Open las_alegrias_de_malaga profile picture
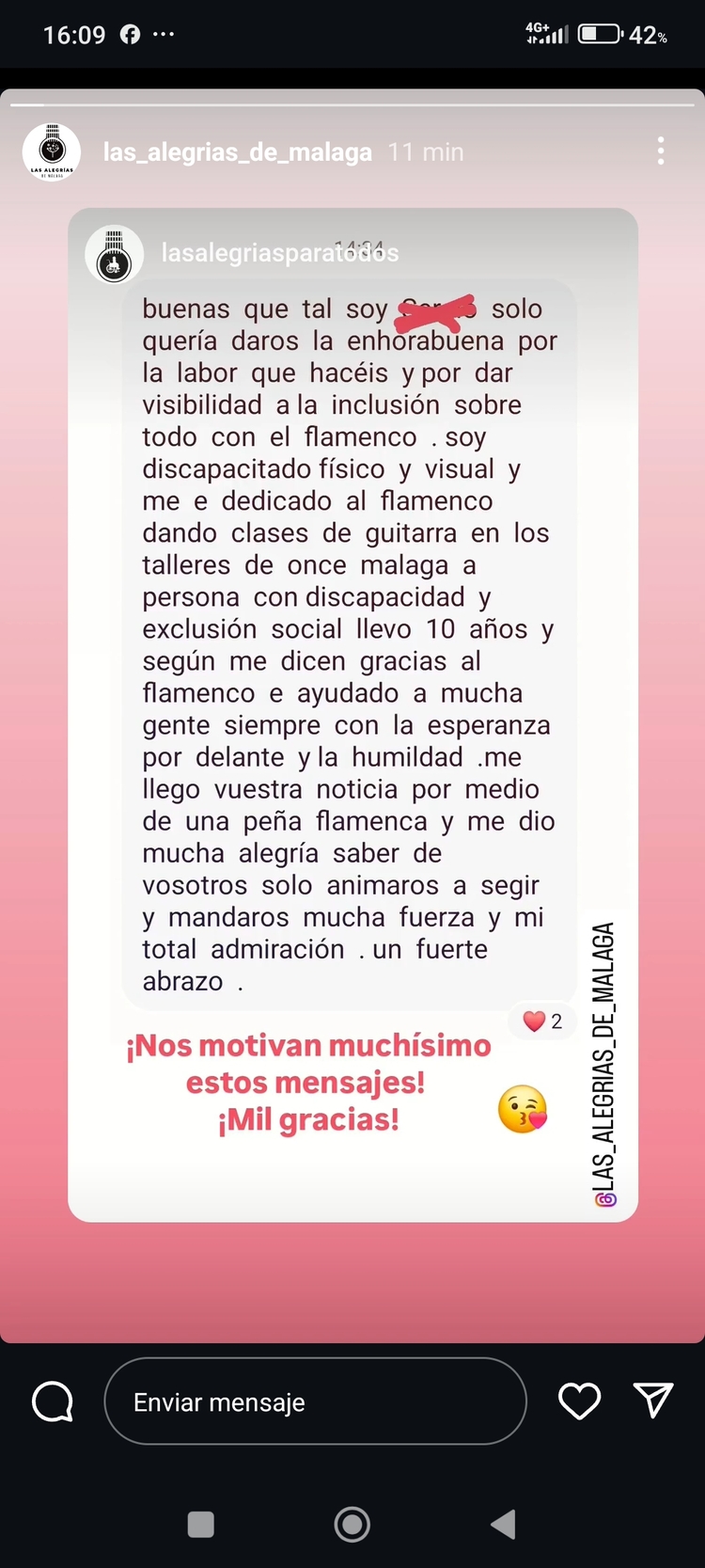 point(52,151)
